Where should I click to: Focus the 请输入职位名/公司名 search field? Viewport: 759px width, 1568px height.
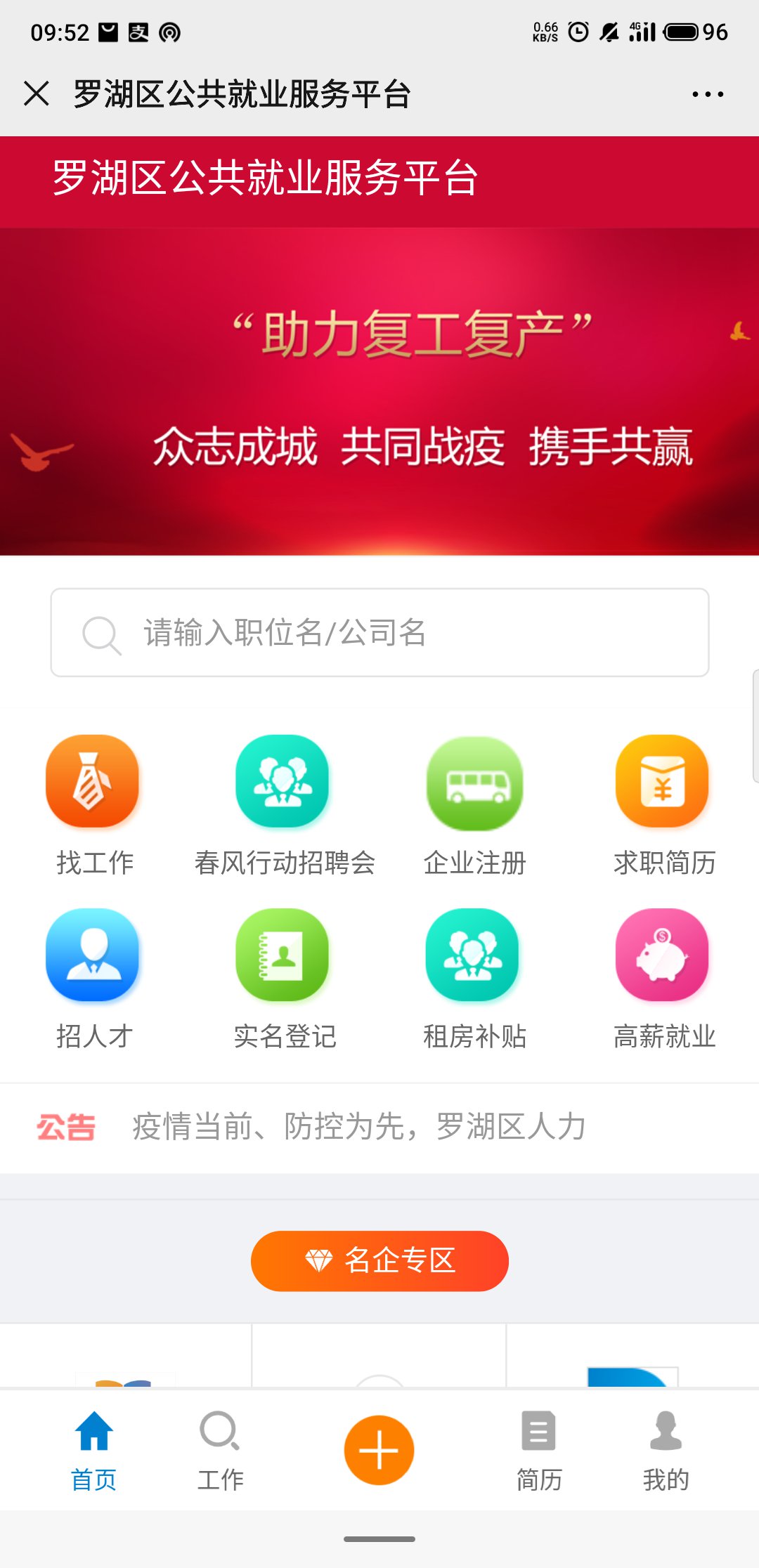379,633
